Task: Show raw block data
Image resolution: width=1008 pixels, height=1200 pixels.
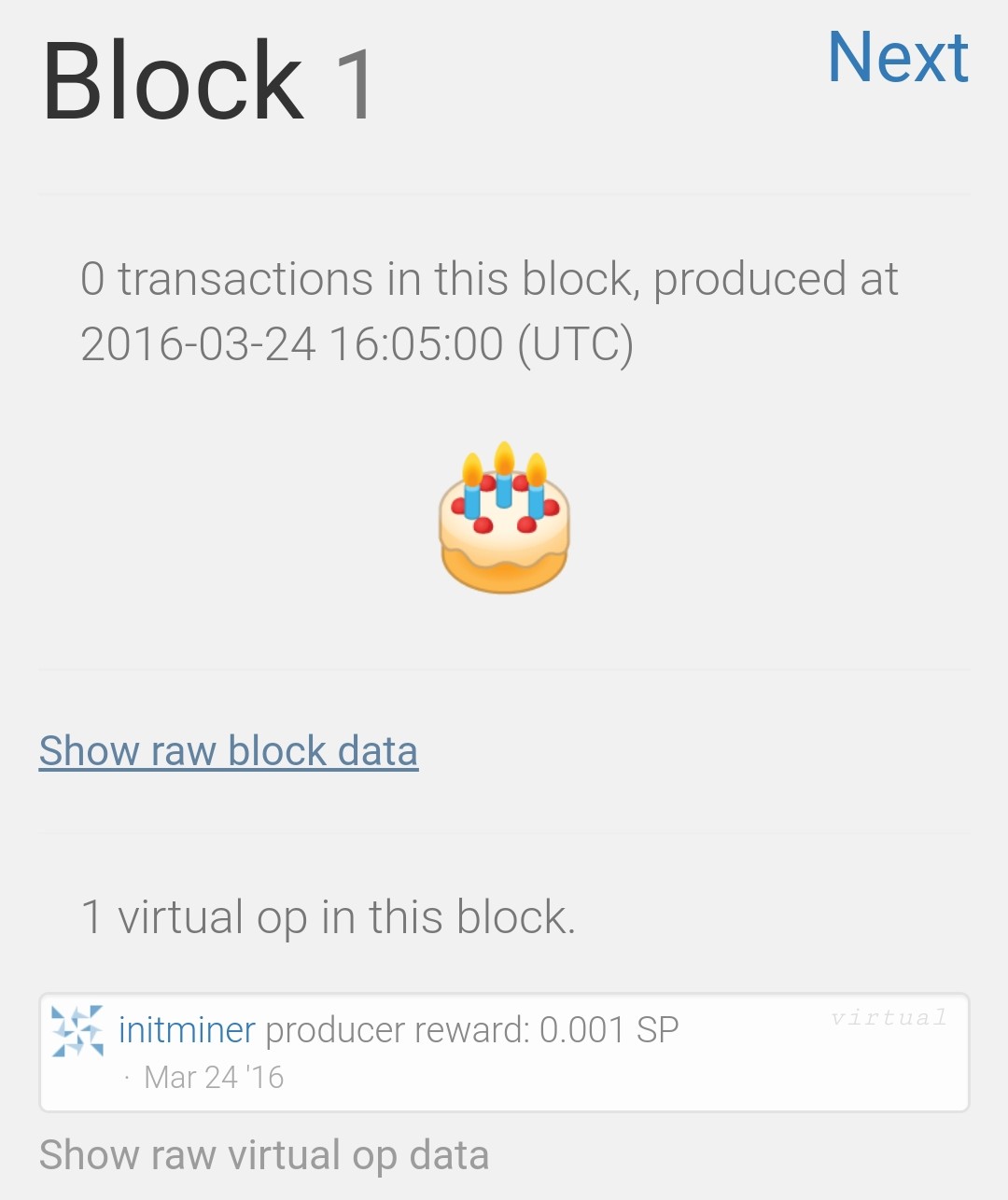Action: (229, 751)
